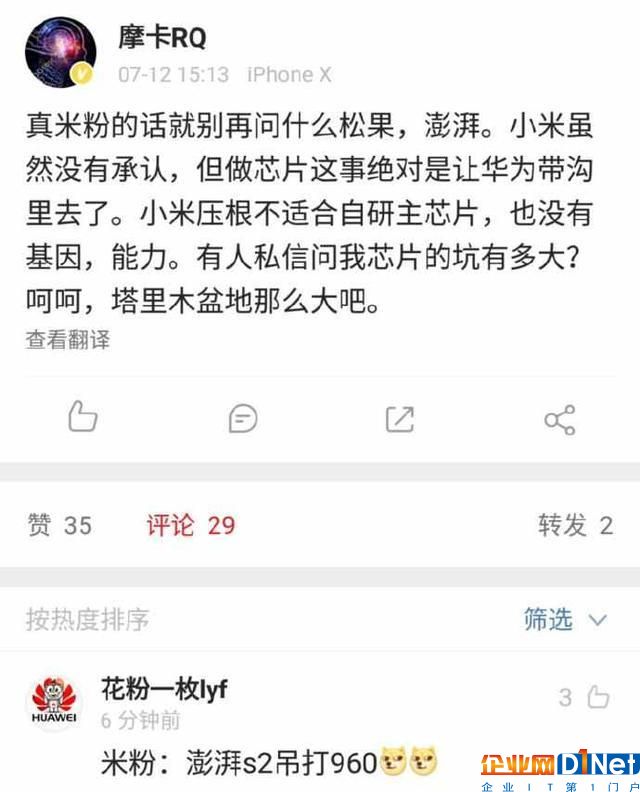Repost using the forward icon
Viewport: 640px width, 792px height.
pos(400,418)
